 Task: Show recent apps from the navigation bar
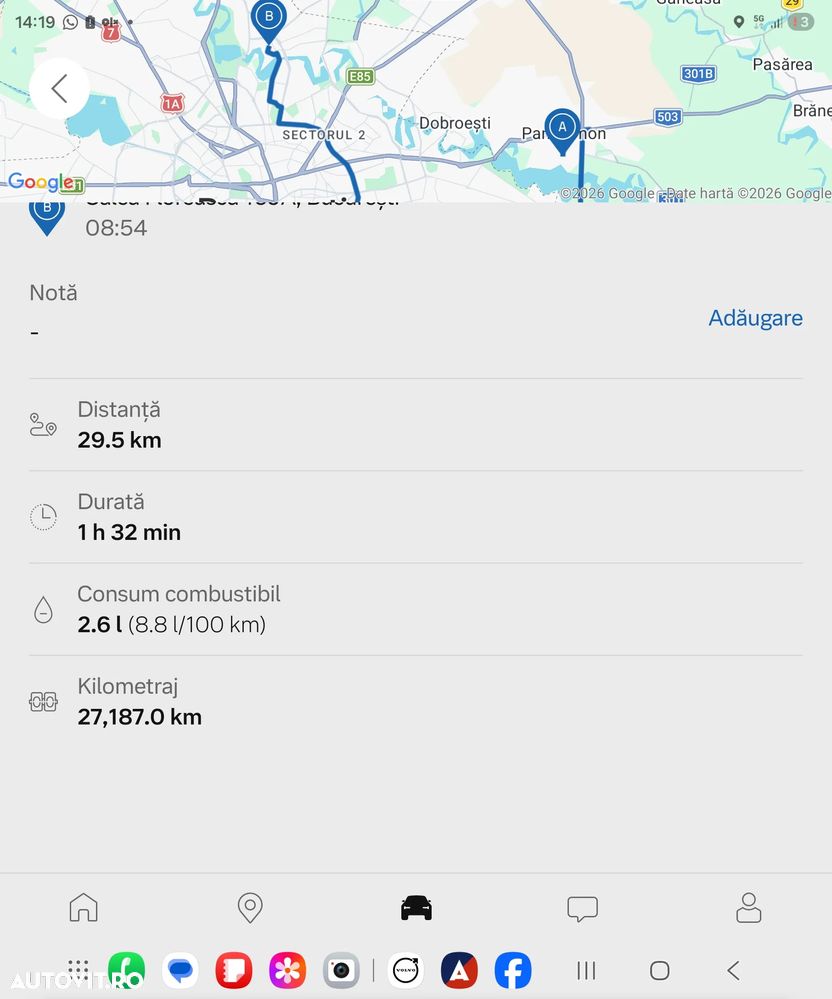[586, 970]
